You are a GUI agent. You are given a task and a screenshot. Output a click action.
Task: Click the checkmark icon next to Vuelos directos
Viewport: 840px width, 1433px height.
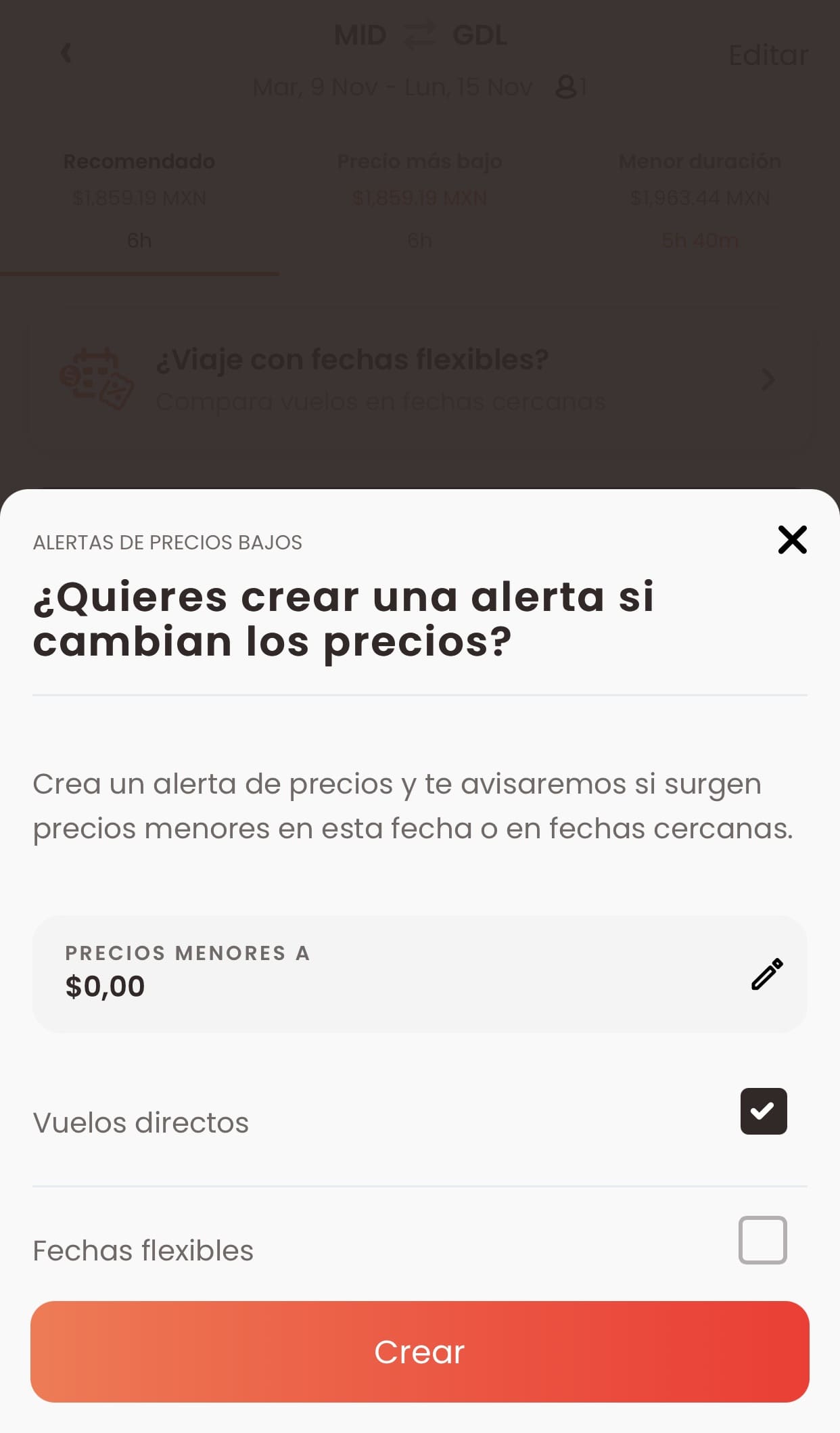point(763,1111)
